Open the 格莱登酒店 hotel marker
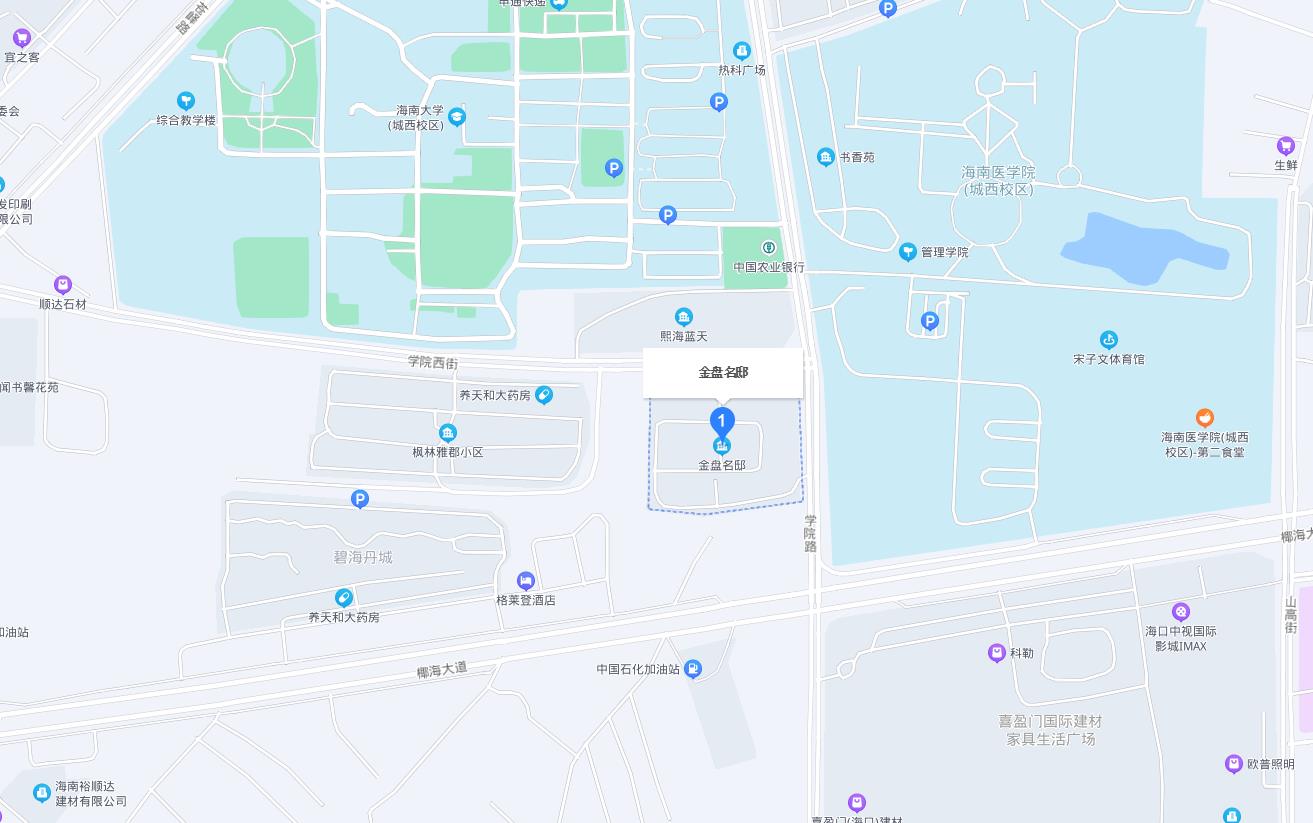This screenshot has width=1313, height=823. [526, 581]
